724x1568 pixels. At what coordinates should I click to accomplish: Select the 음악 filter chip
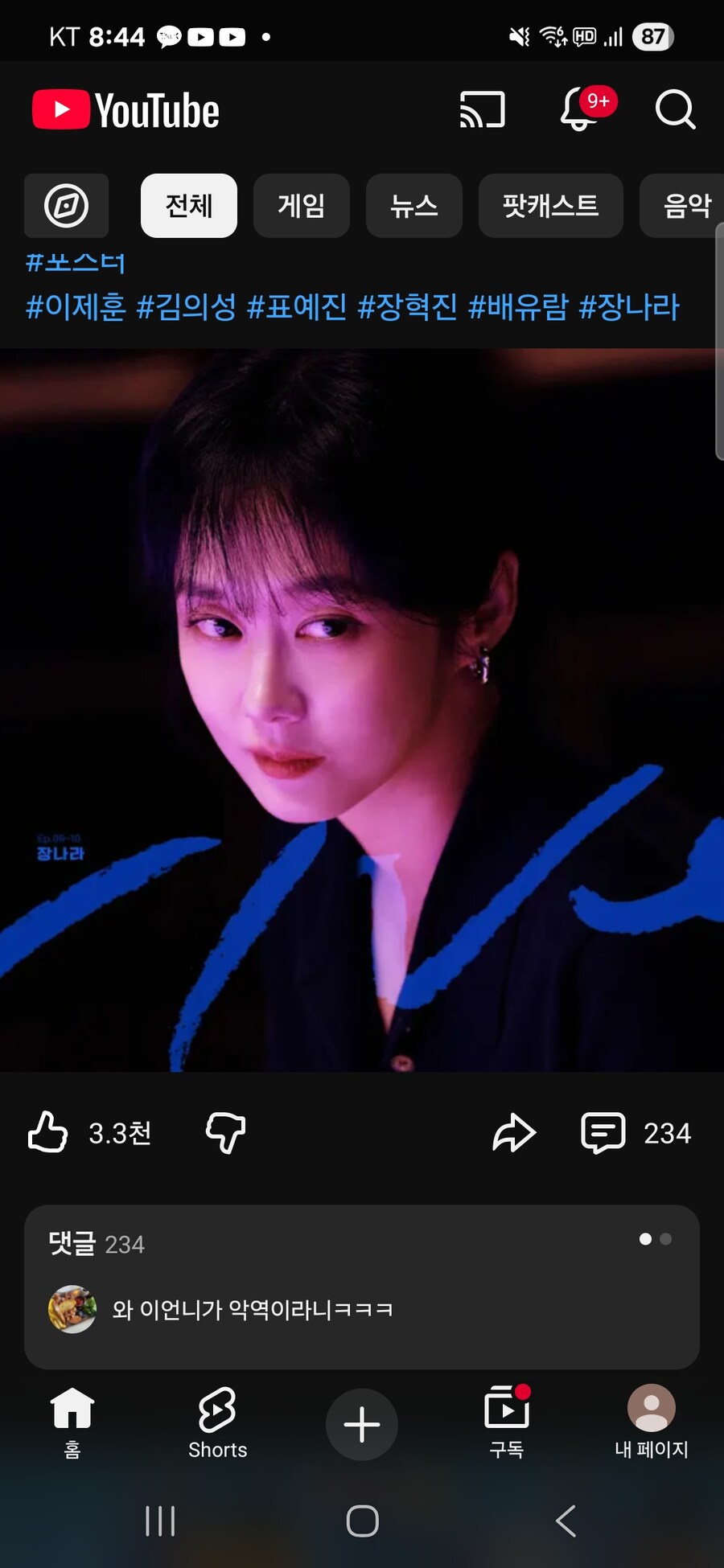[x=685, y=206]
